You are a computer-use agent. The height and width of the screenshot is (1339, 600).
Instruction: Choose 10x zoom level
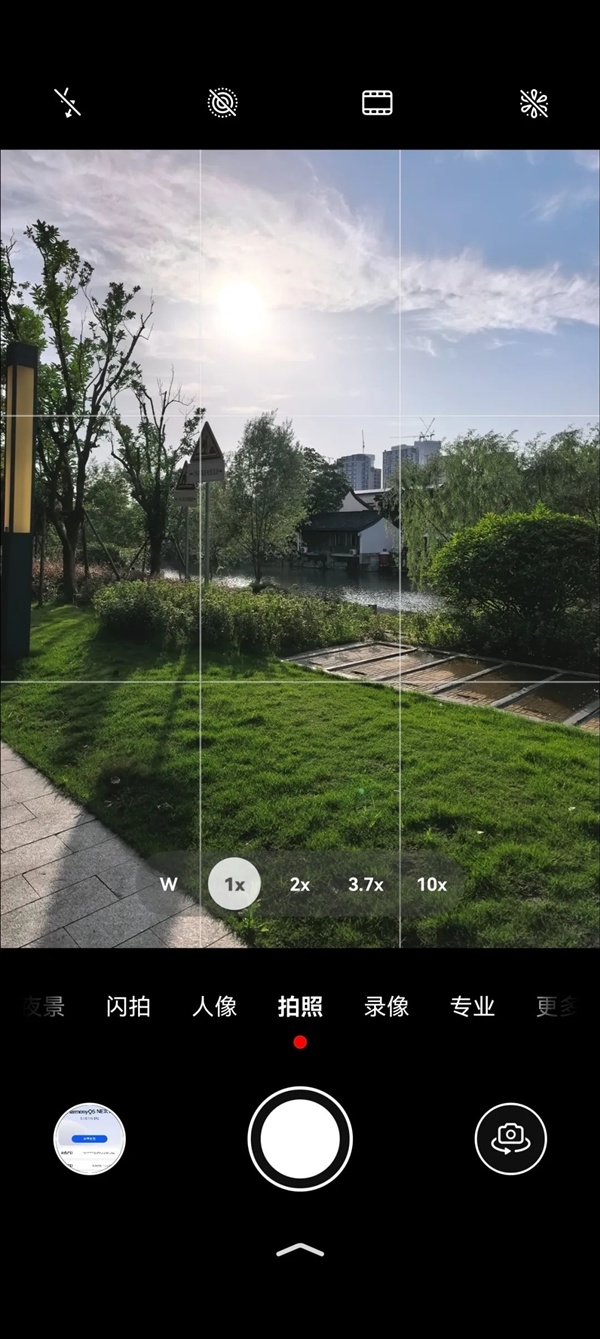(432, 884)
